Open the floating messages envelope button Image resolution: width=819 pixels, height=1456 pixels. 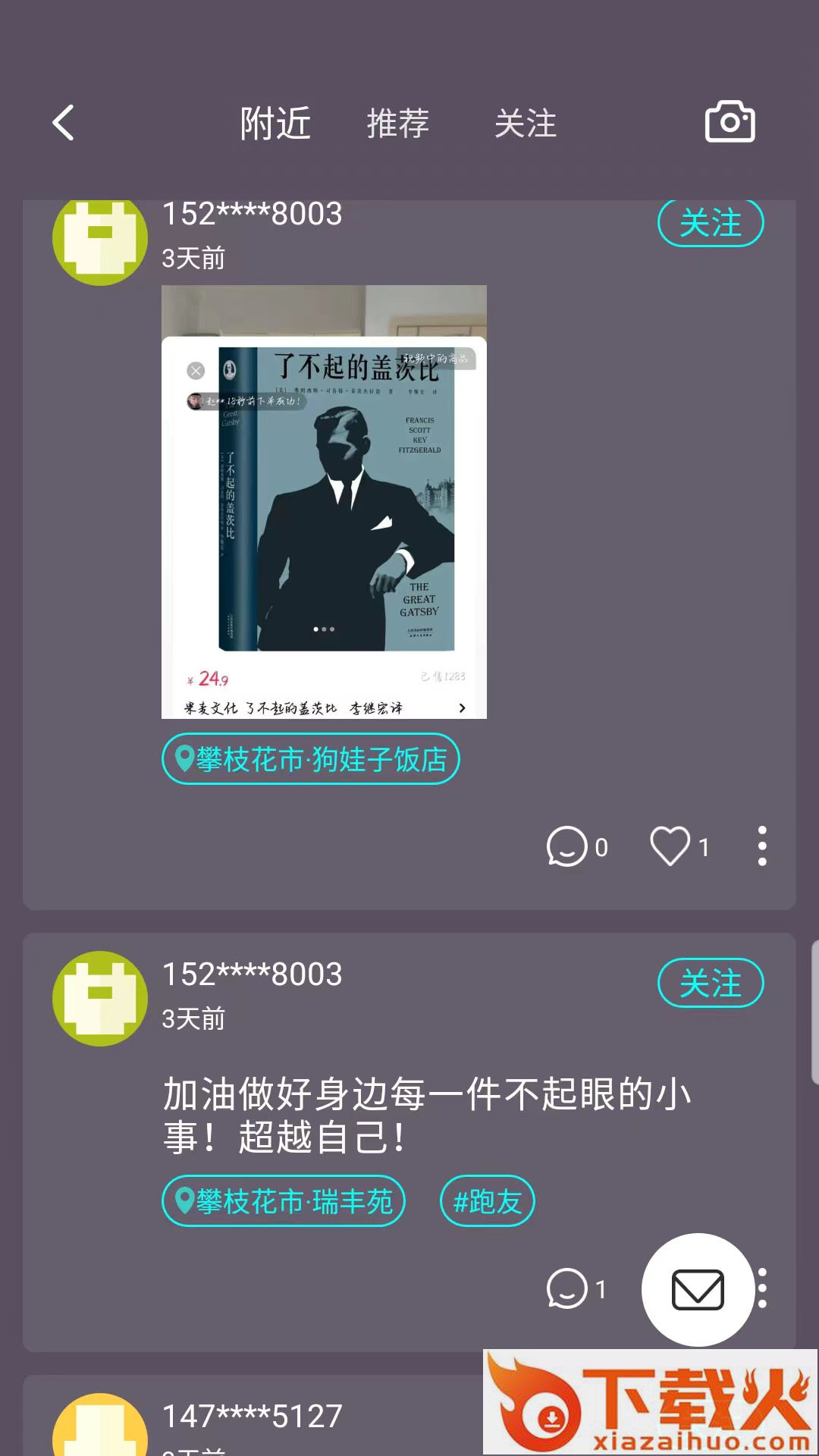pos(698,1290)
